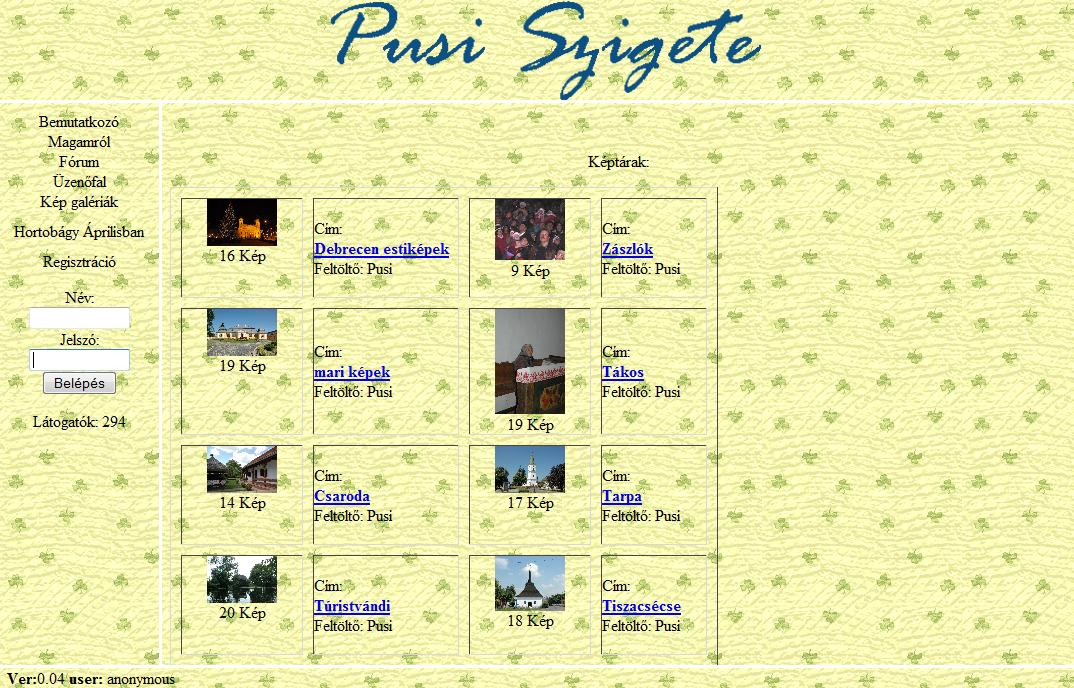Open the Bemutatkozó menu link

pos(79,122)
